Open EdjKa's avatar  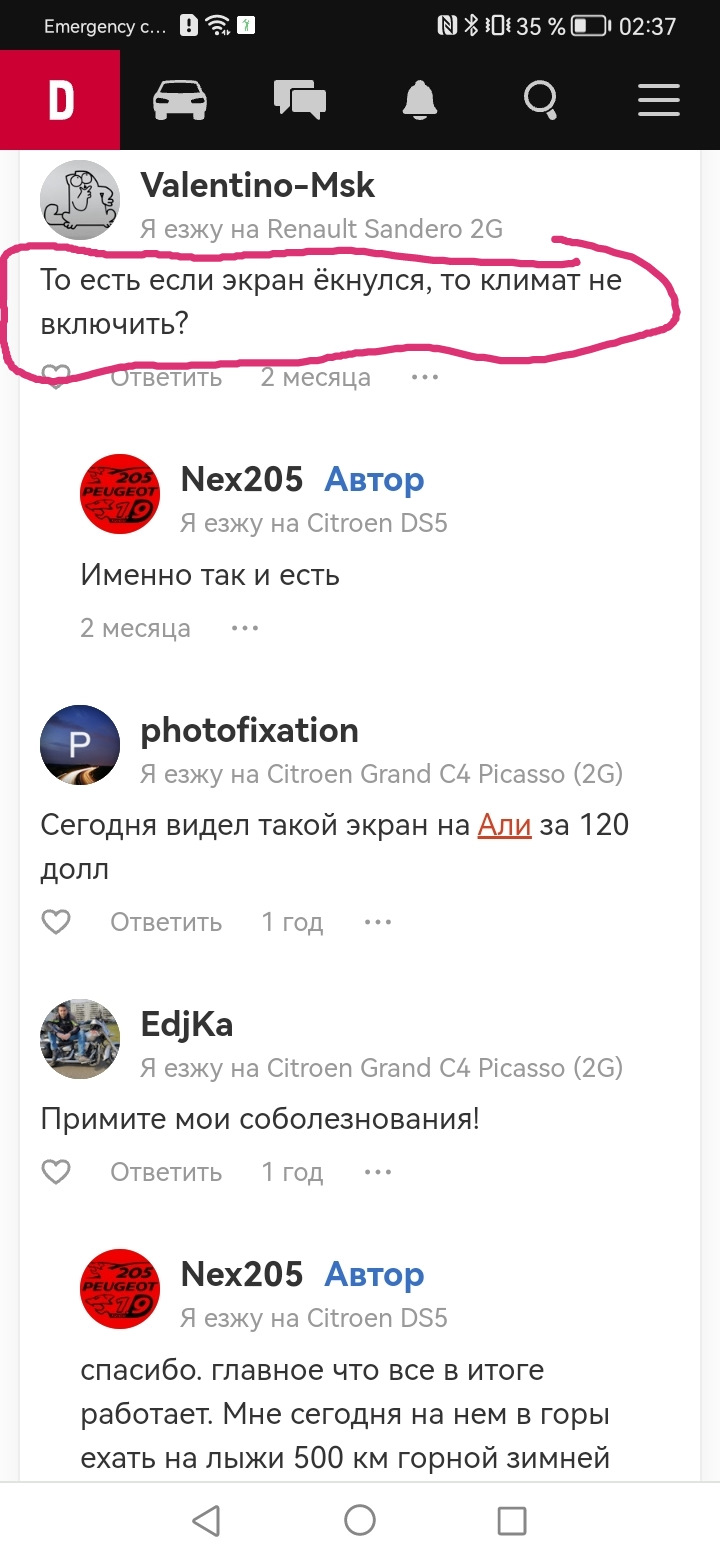click(80, 1038)
